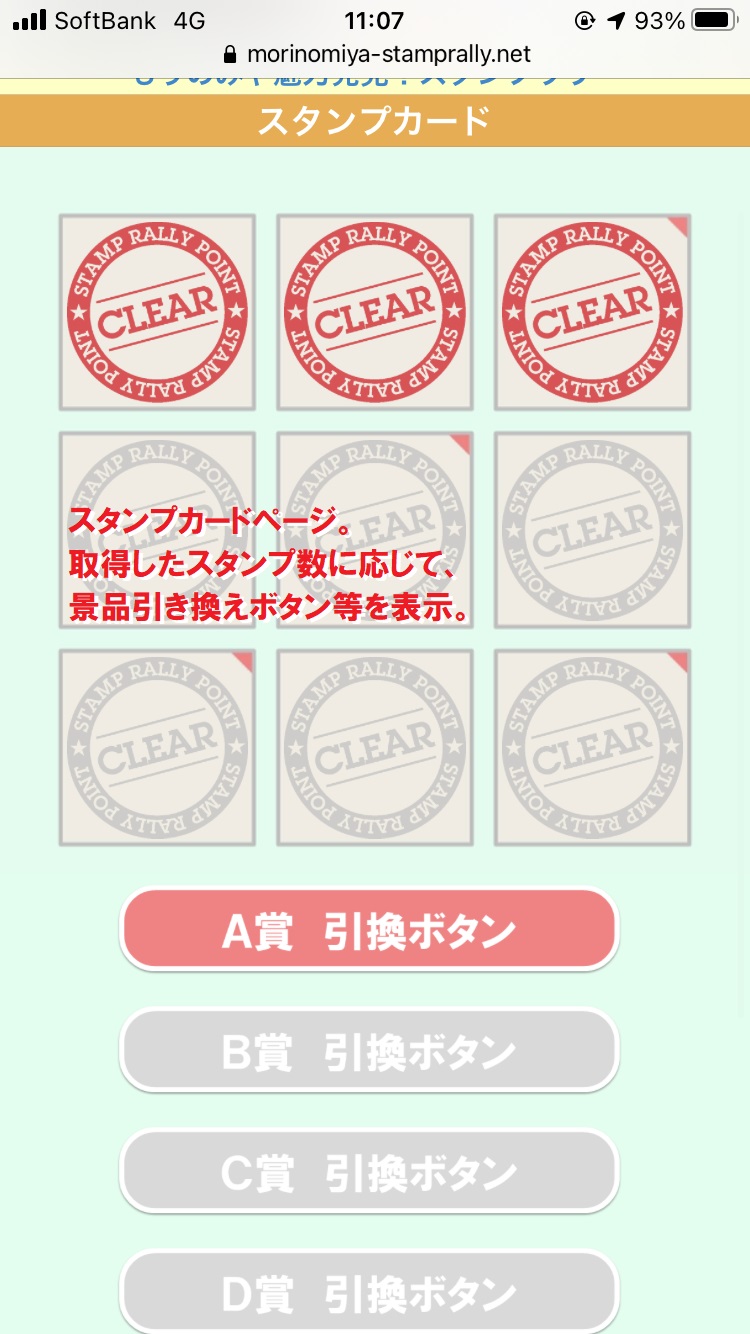This screenshot has height=1334, width=750.
Task: Select the C賞 引換ボタン
Action: click(x=369, y=1171)
